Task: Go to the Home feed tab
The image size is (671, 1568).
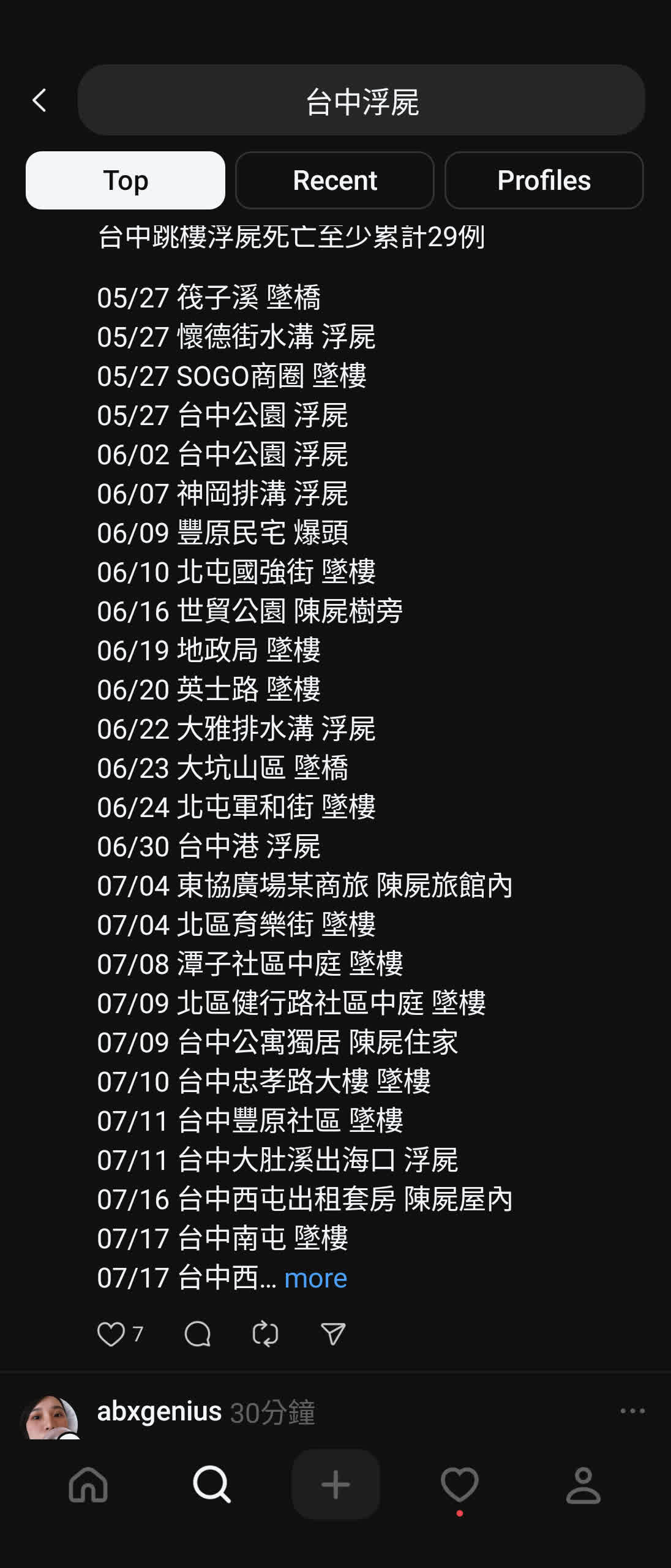Action: (89, 1485)
